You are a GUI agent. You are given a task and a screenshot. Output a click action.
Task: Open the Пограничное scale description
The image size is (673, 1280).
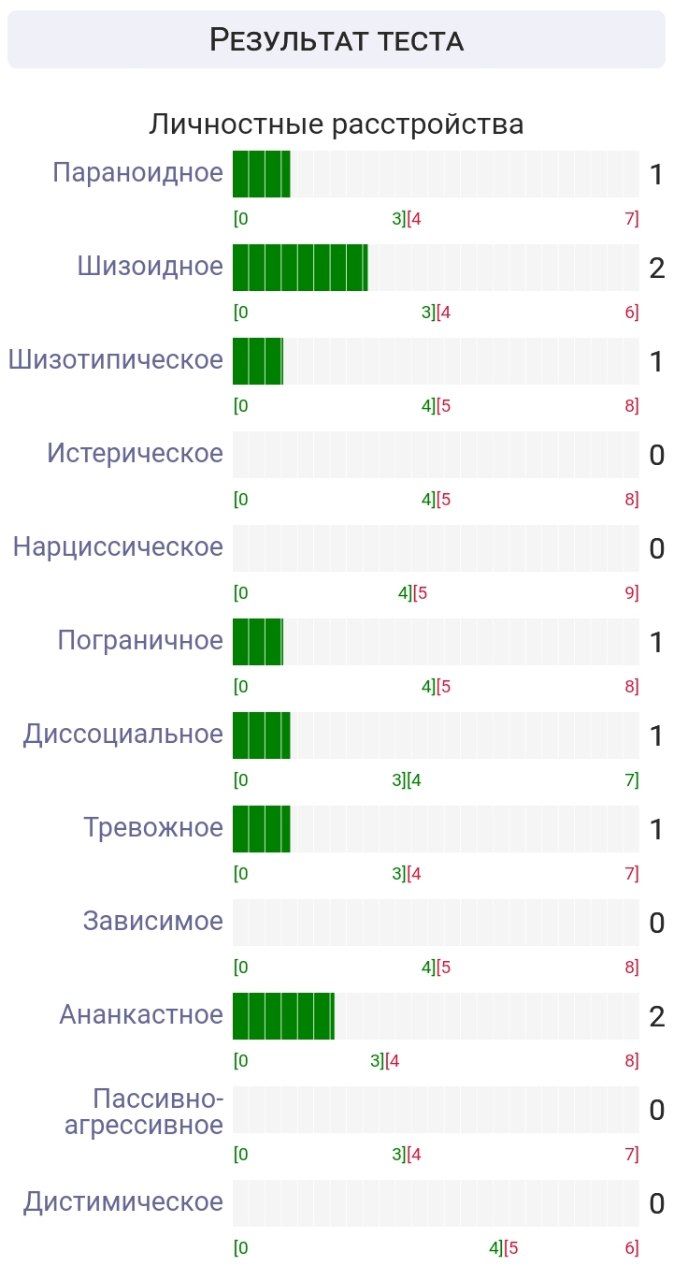140,641
